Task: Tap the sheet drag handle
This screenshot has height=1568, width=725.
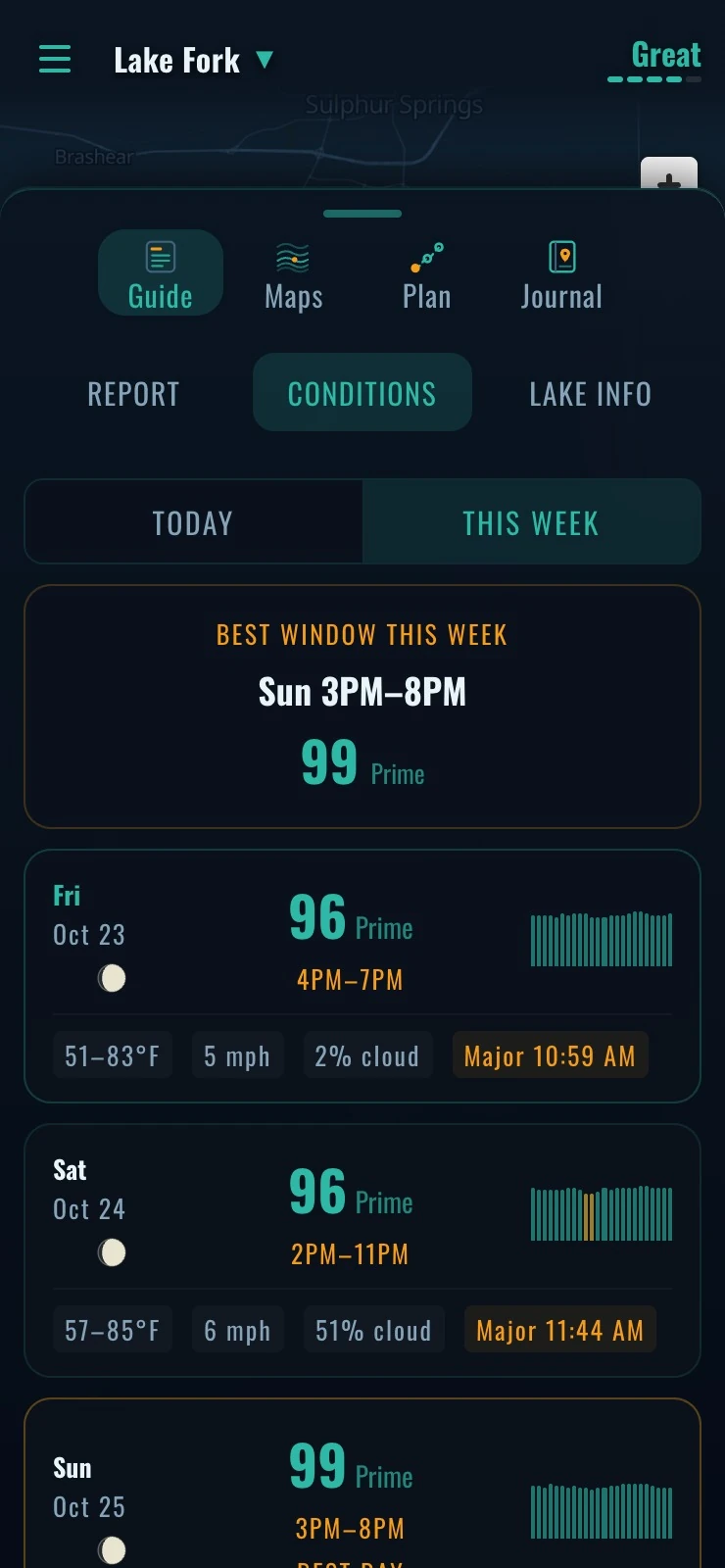Action: click(x=362, y=214)
